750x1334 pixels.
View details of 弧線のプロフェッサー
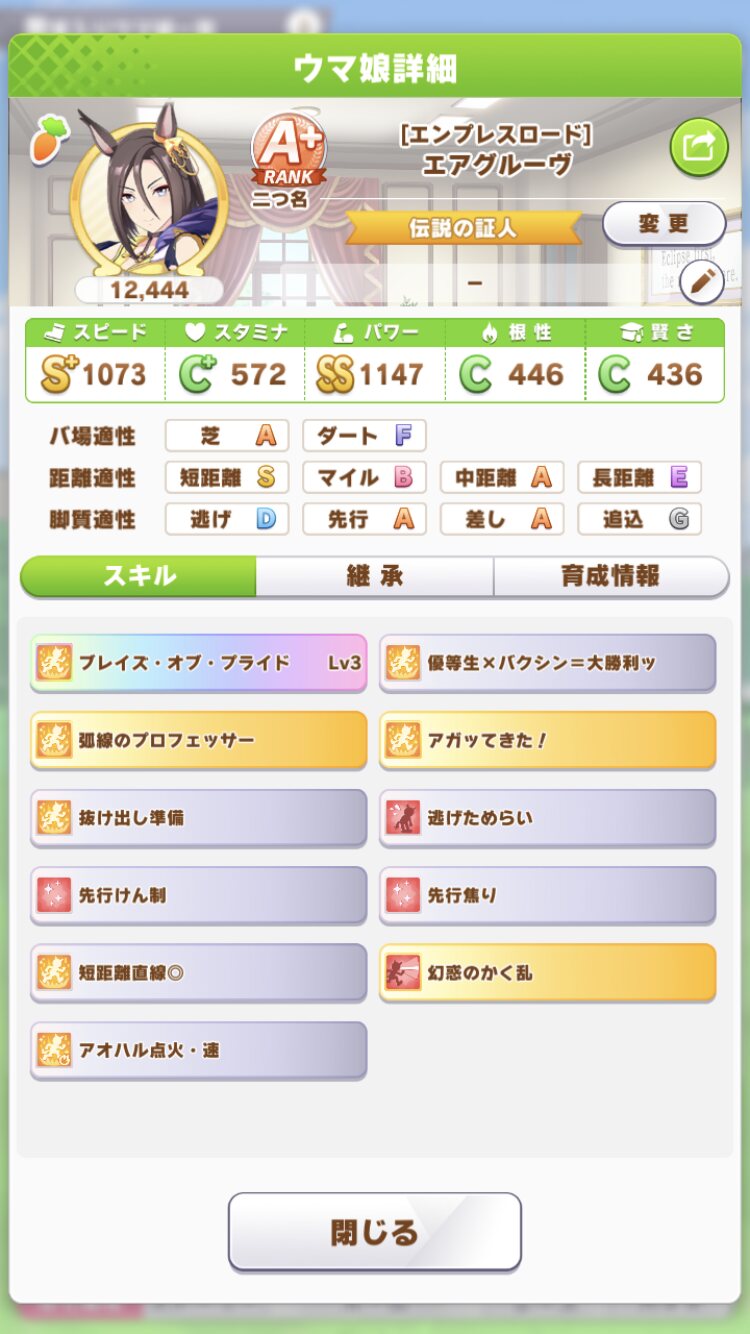[198, 740]
